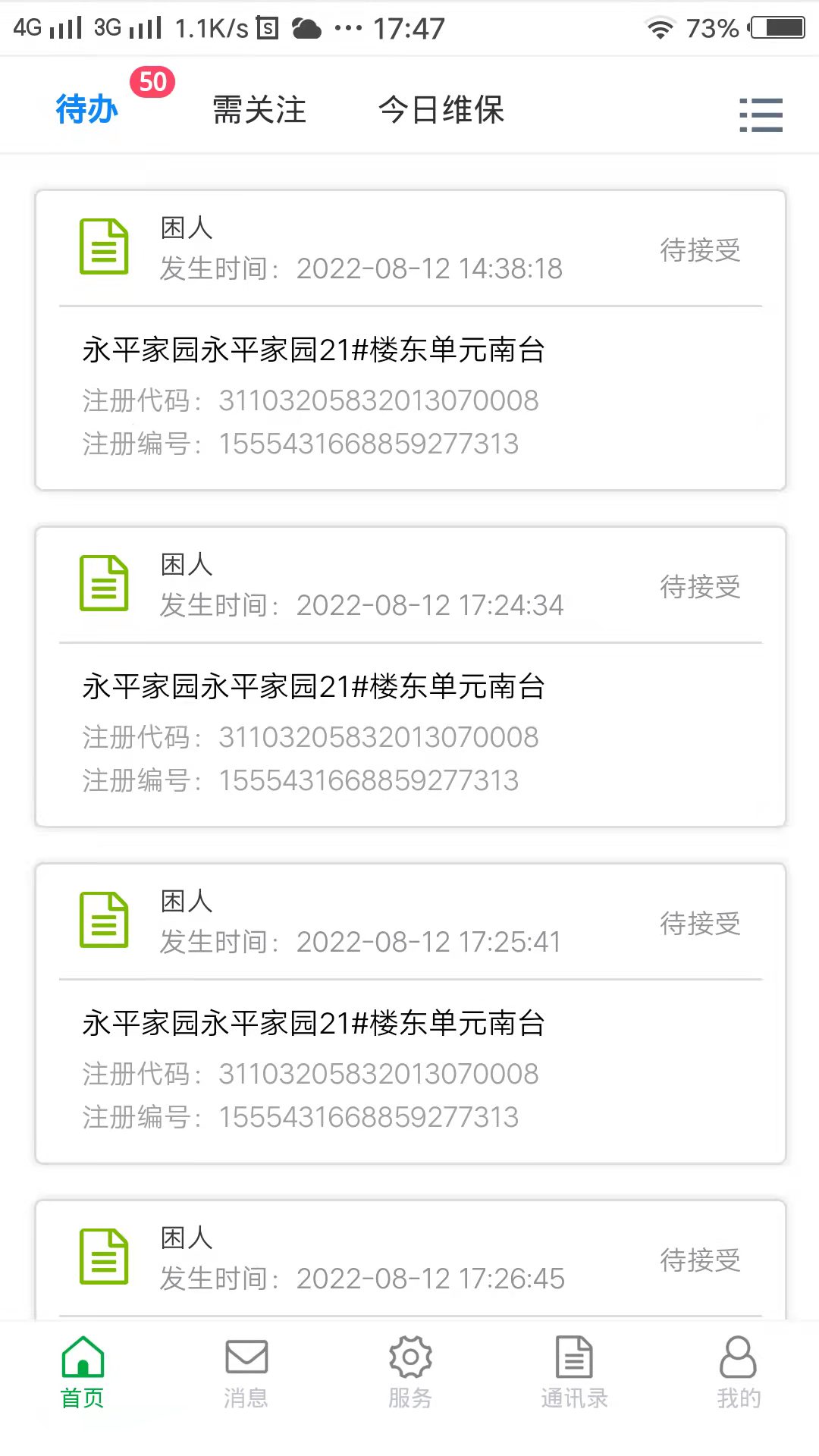Open the 通讯录 tab

tap(574, 1372)
